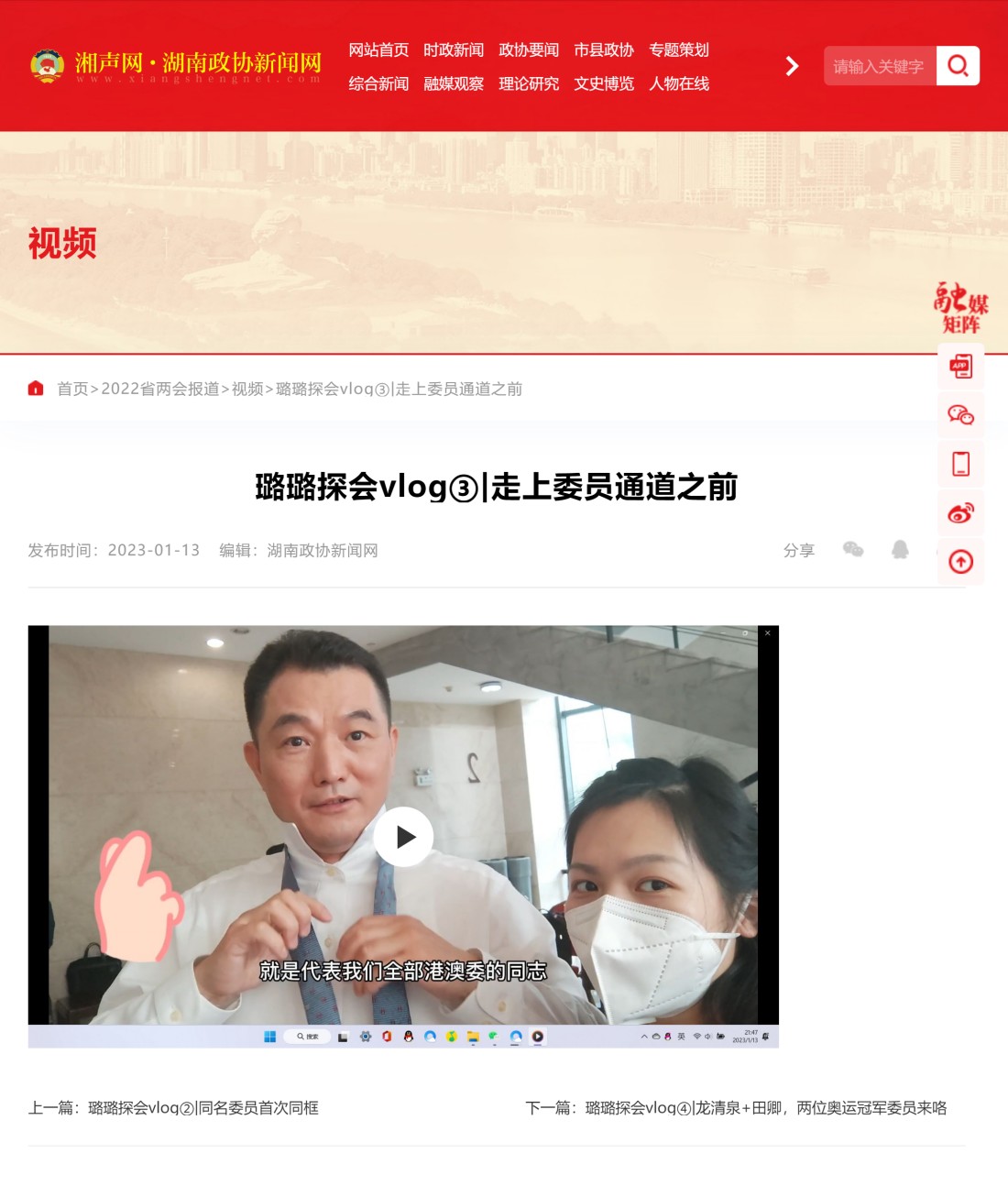This screenshot has height=1197, width=1008.
Task: Play the vlog video
Action: pyautogui.click(x=403, y=837)
